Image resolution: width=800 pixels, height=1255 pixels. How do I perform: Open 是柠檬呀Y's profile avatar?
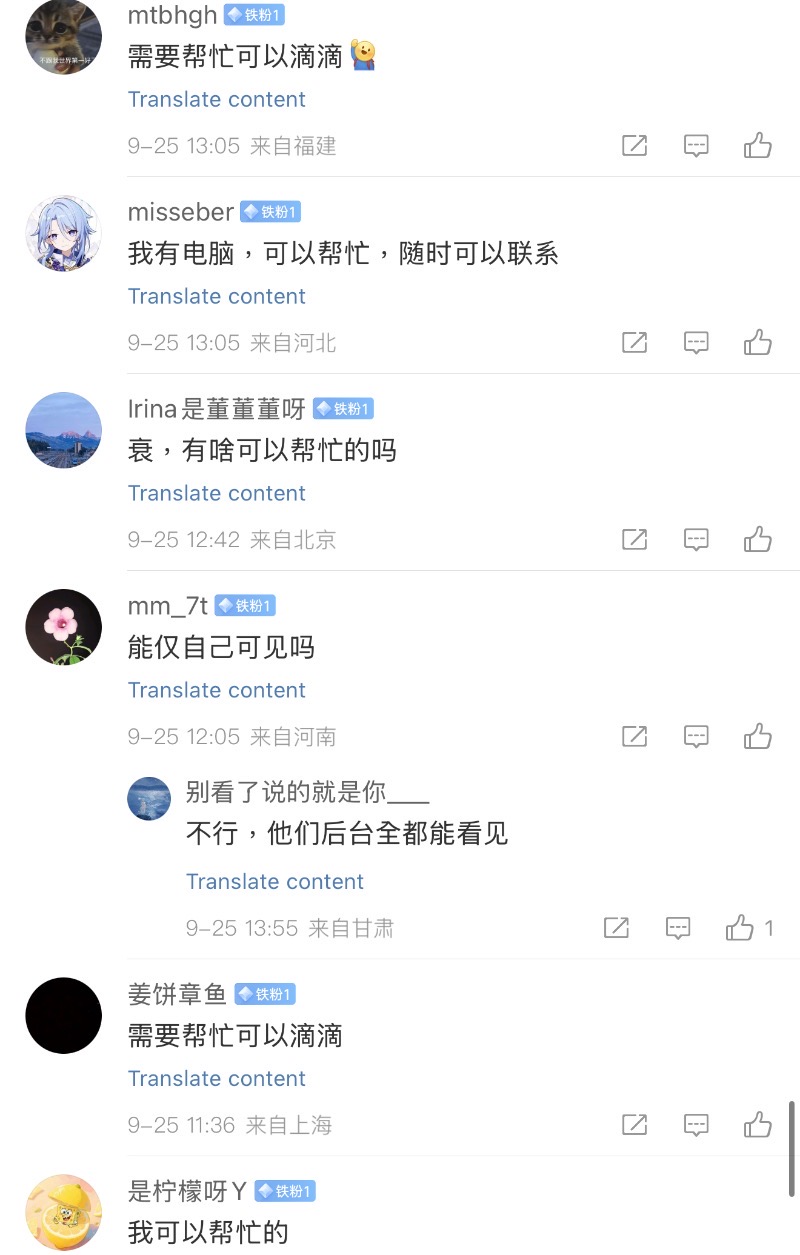pyautogui.click(x=63, y=1212)
